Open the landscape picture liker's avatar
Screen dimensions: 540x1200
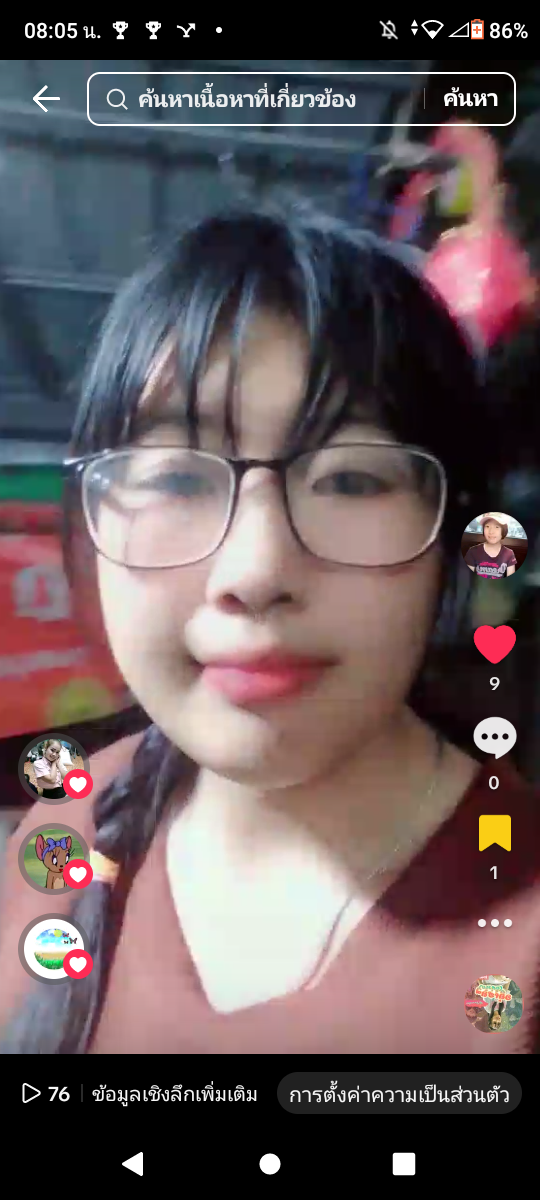54,948
